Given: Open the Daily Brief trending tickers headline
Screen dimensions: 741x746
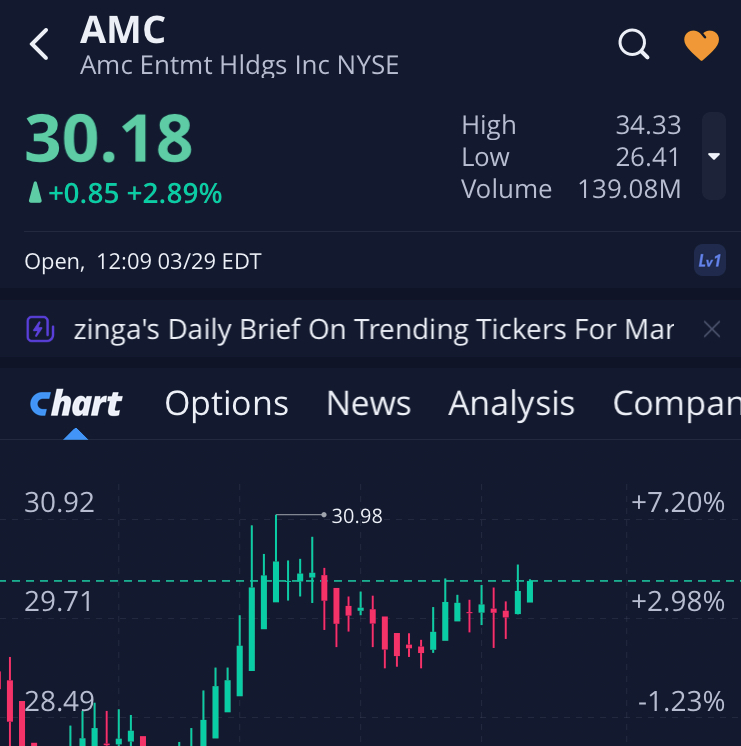Looking at the screenshot, I should pos(373,329).
